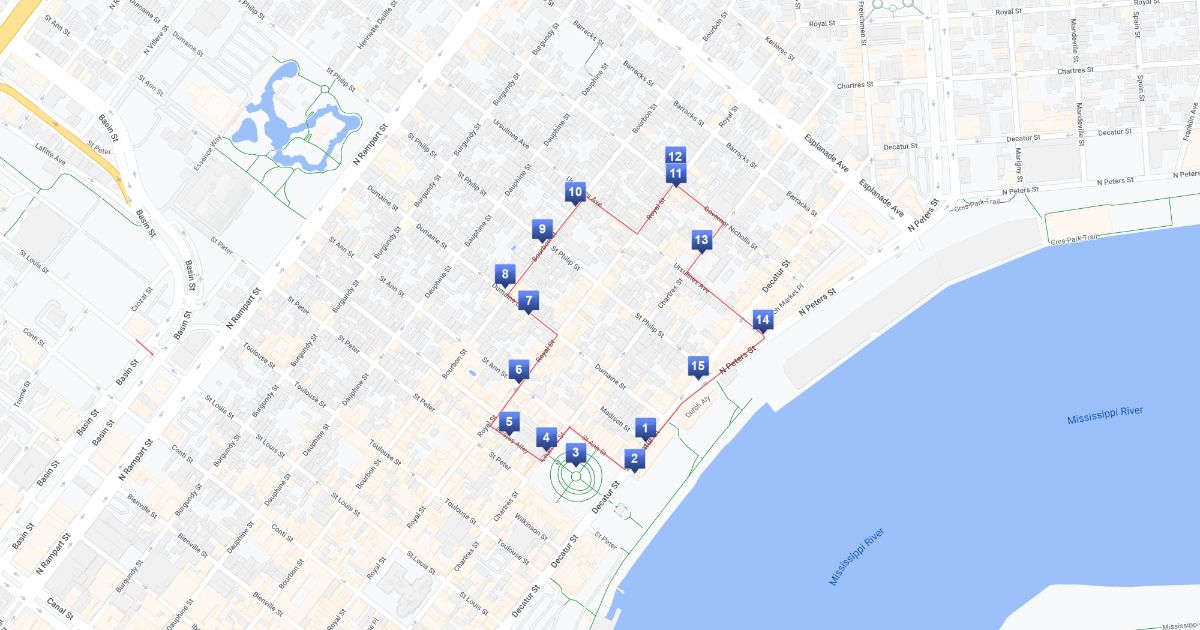
Task: Tap marker 6 near St Ann St
Action: 517,369
